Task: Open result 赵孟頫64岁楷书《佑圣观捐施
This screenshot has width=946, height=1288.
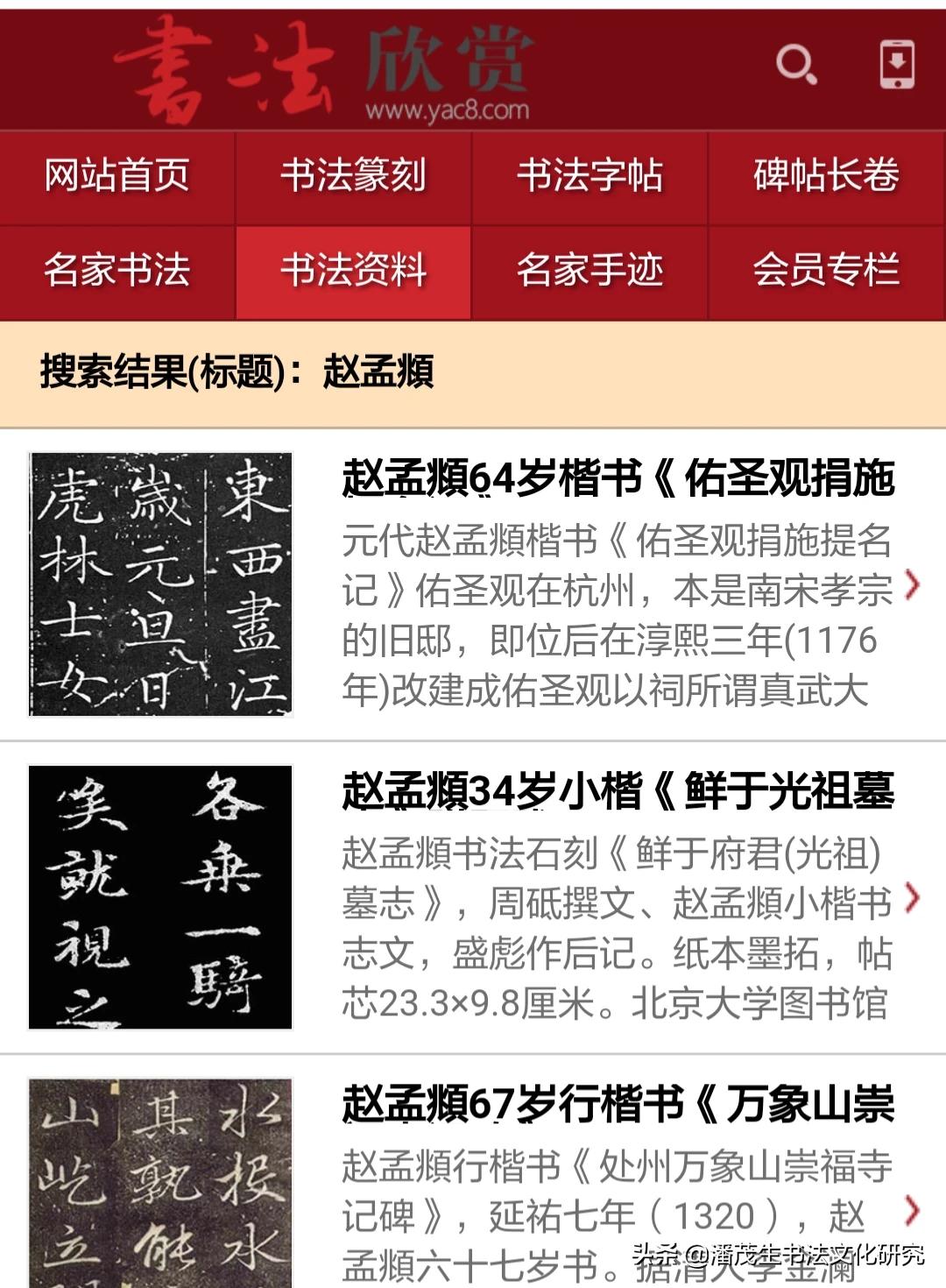Action: pos(618,478)
